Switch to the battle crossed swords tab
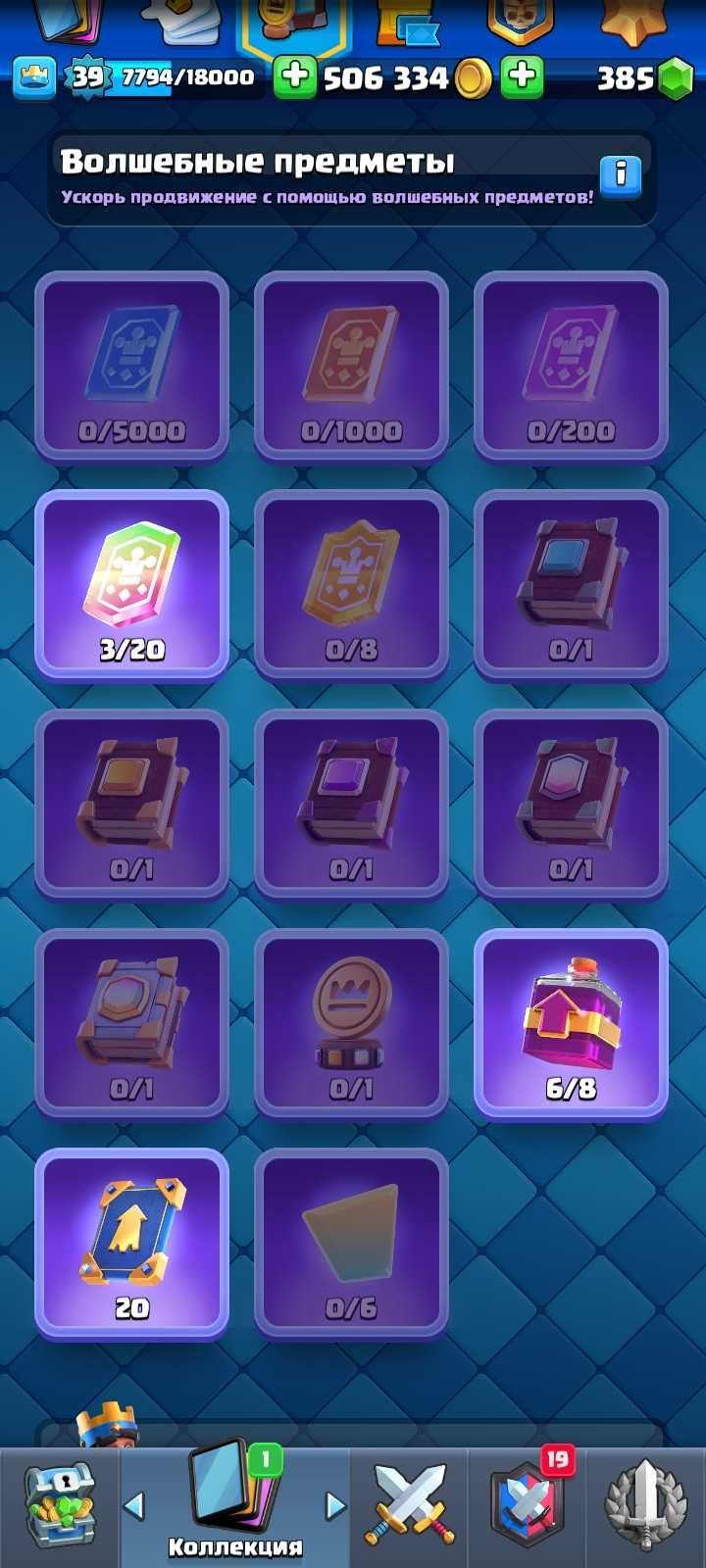 click(x=409, y=1506)
